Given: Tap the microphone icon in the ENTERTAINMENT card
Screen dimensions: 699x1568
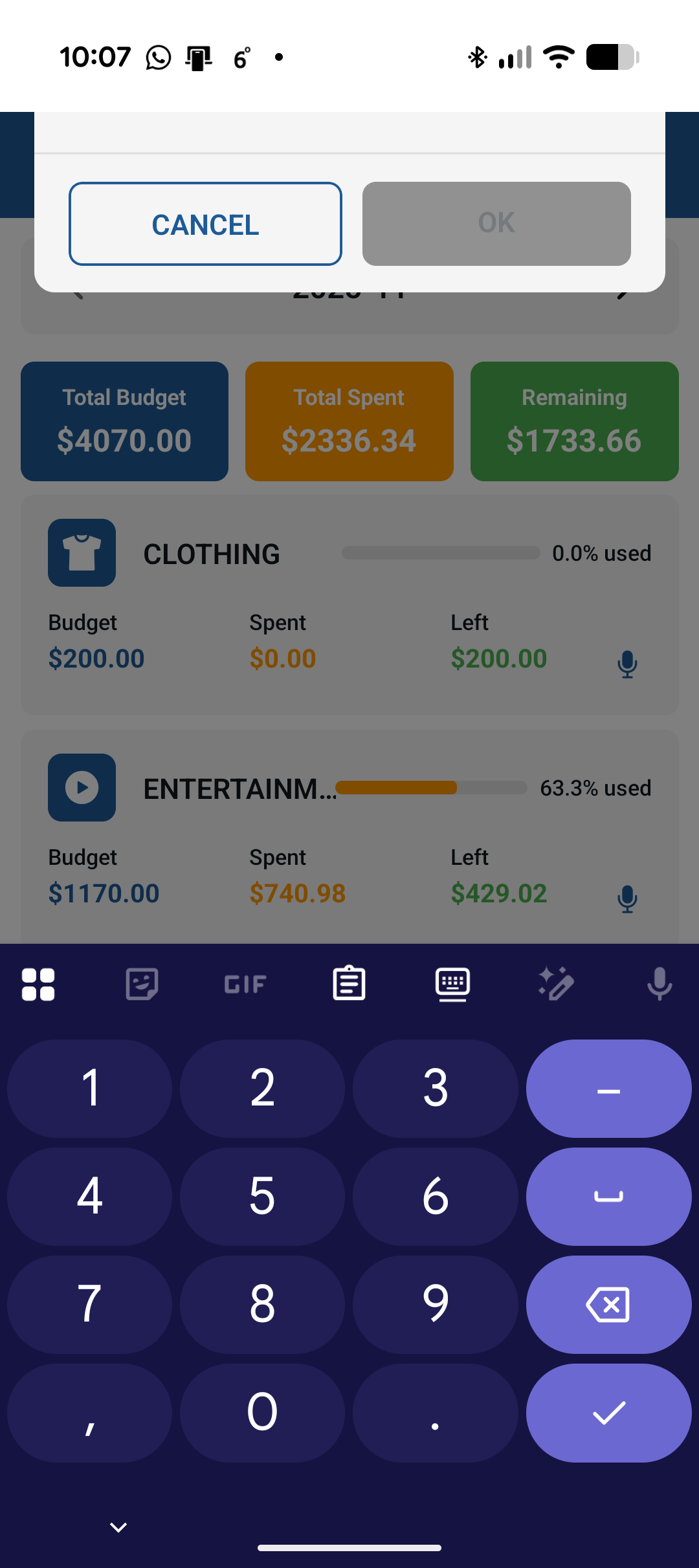Looking at the screenshot, I should tap(627, 898).
